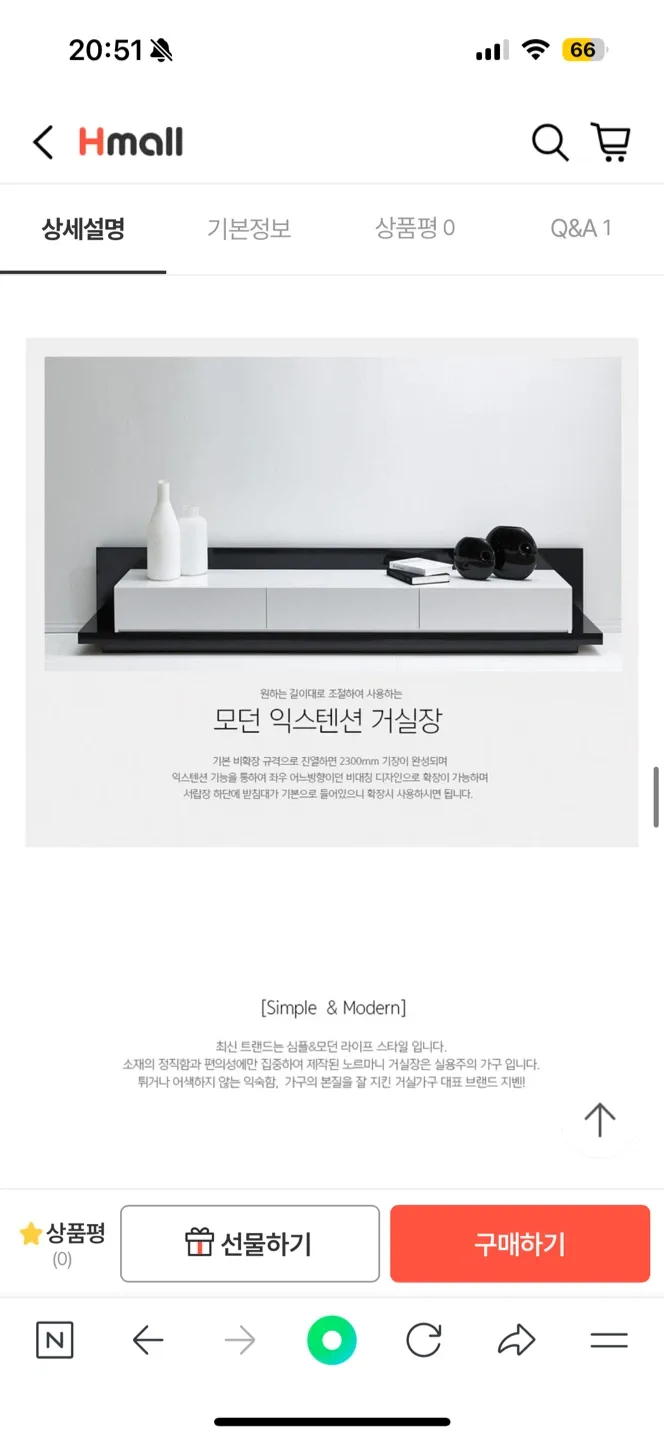The image size is (664, 1440).
Task: Open the search magnifier icon
Action: click(549, 143)
